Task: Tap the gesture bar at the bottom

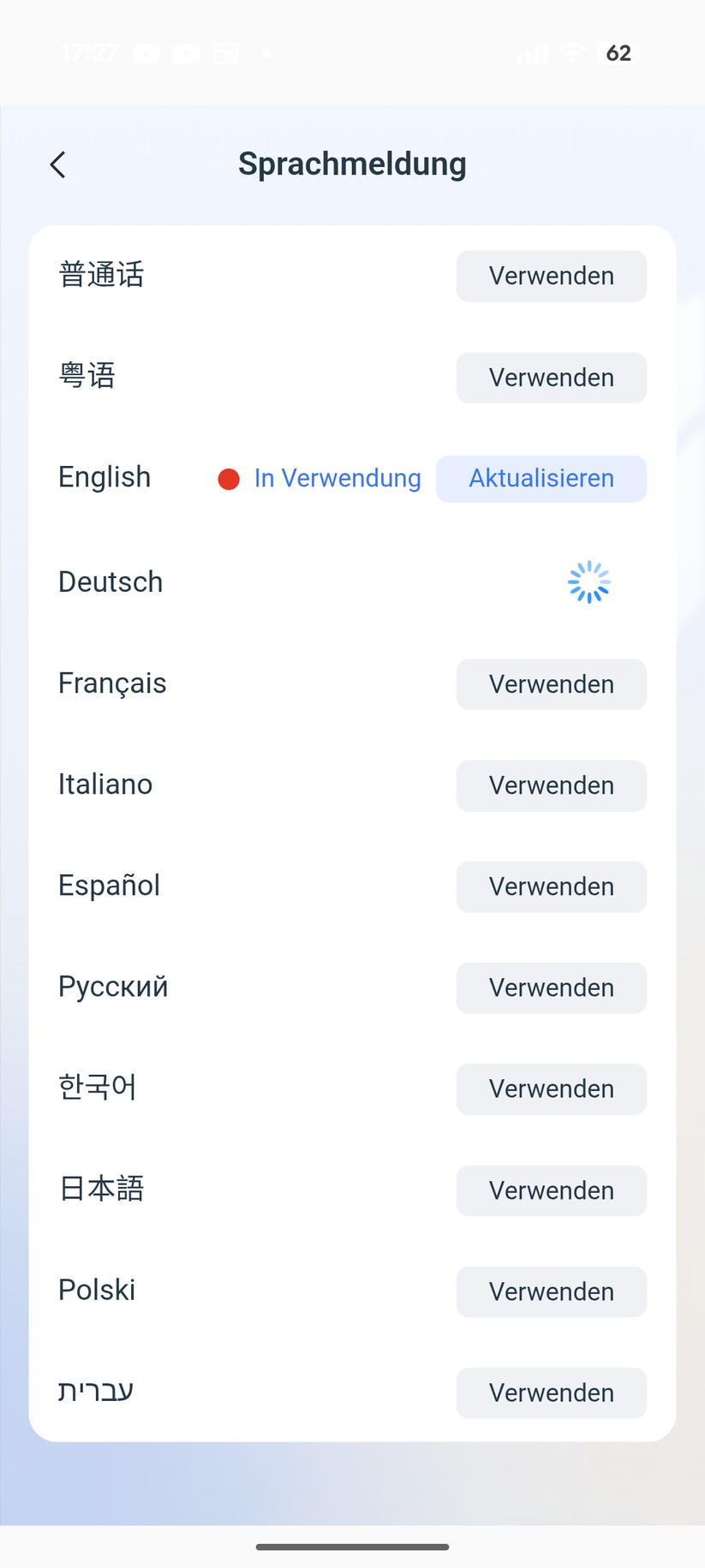Action: (x=352, y=1547)
